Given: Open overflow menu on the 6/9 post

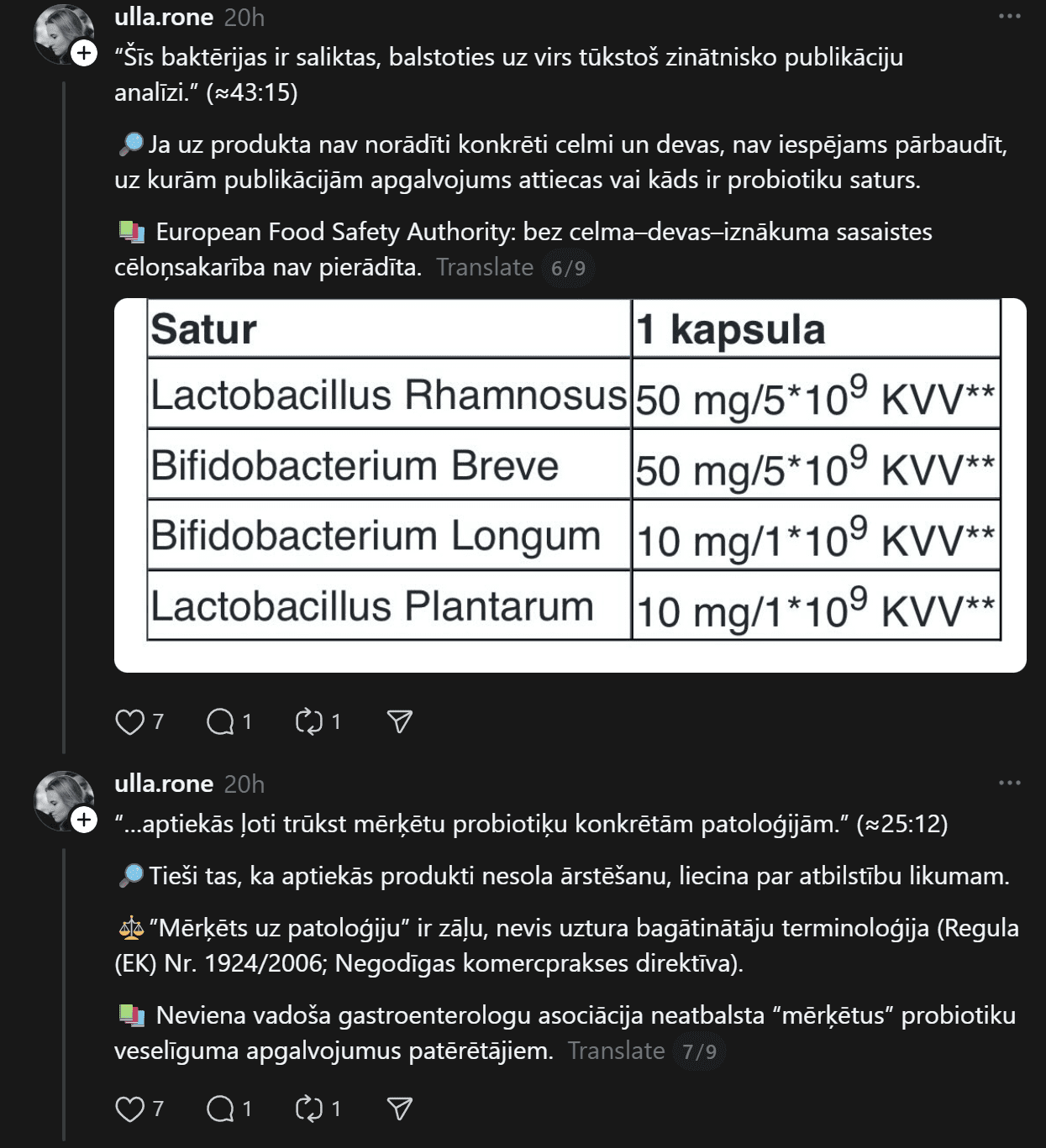Looking at the screenshot, I should (1009, 17).
